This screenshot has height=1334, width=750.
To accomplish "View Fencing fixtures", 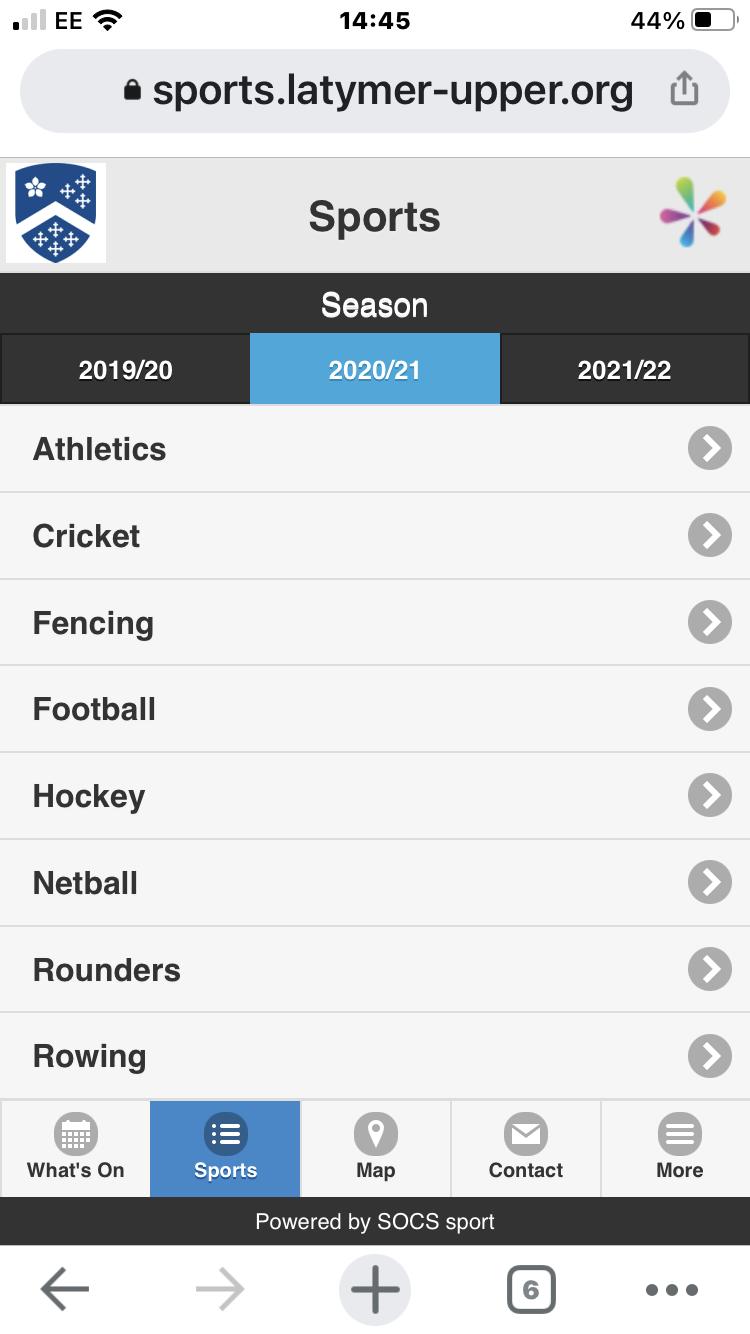I will 375,623.
